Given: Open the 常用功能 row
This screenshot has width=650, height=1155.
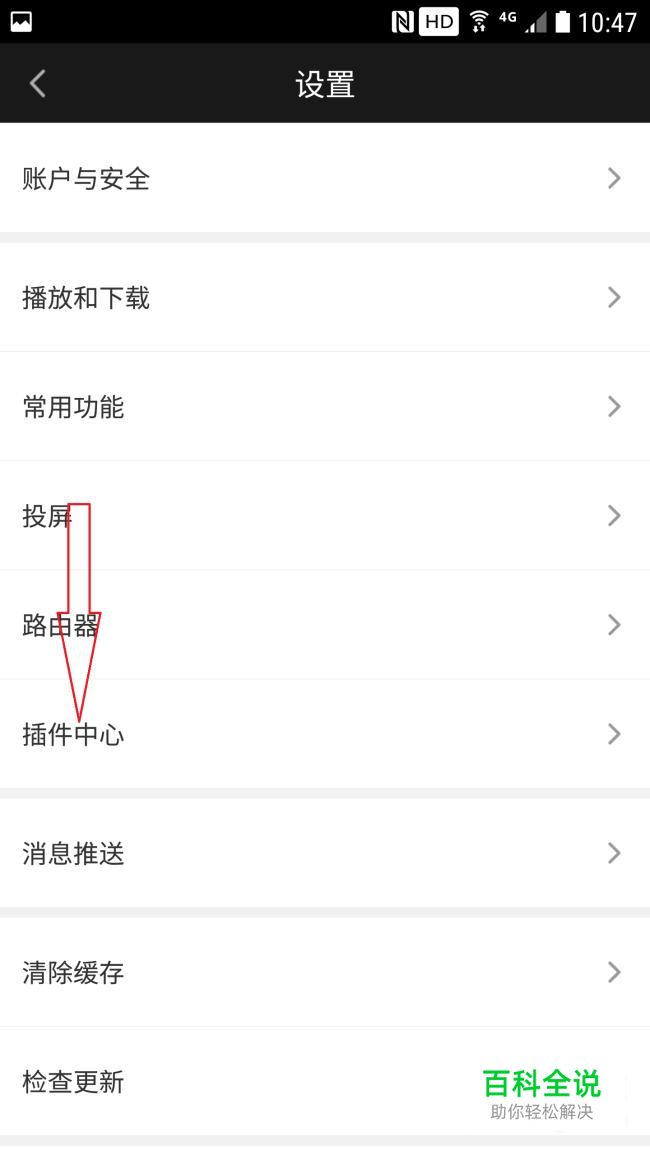Looking at the screenshot, I should coord(325,407).
